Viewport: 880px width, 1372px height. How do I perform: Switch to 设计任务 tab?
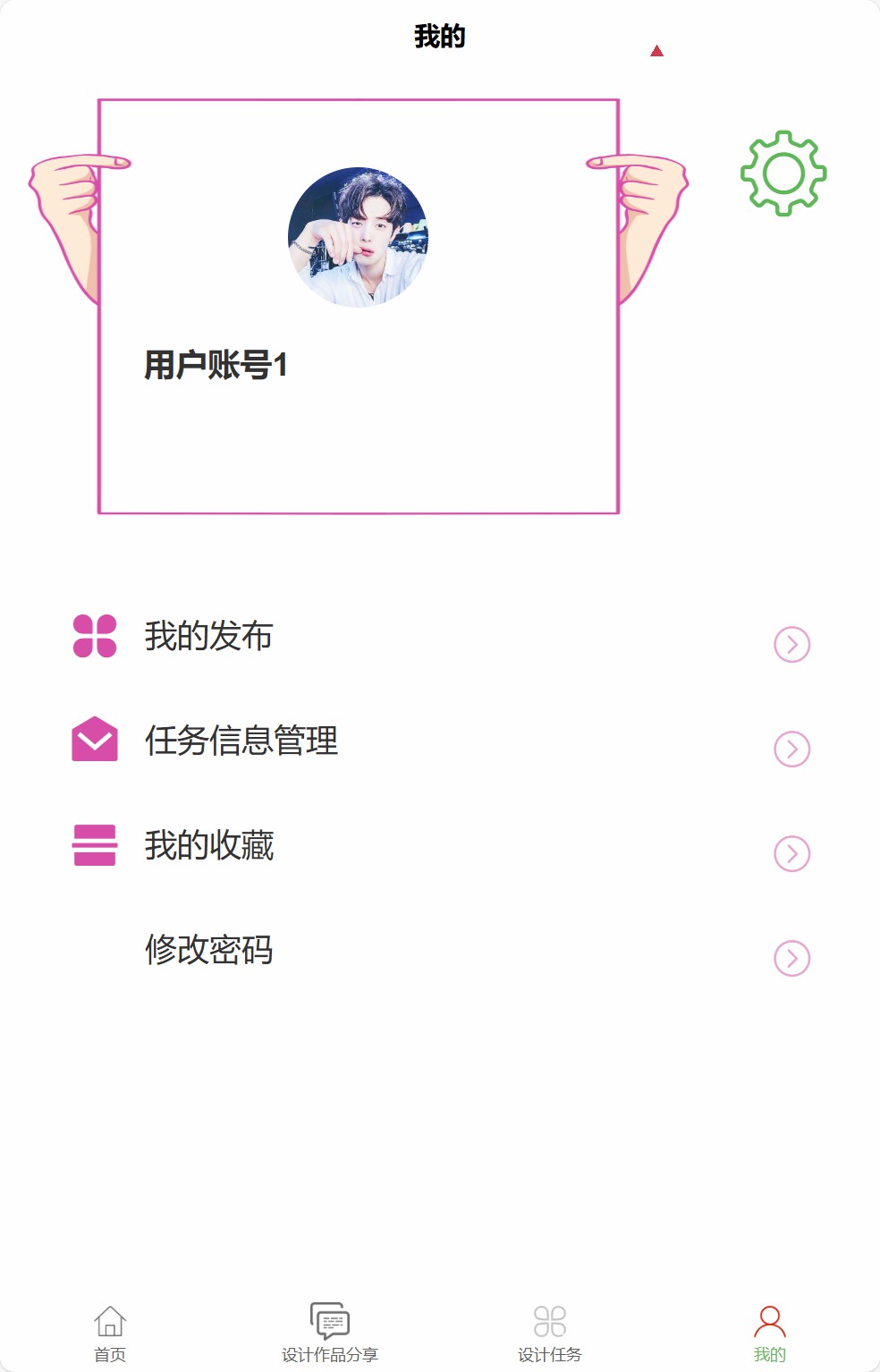click(550, 1333)
